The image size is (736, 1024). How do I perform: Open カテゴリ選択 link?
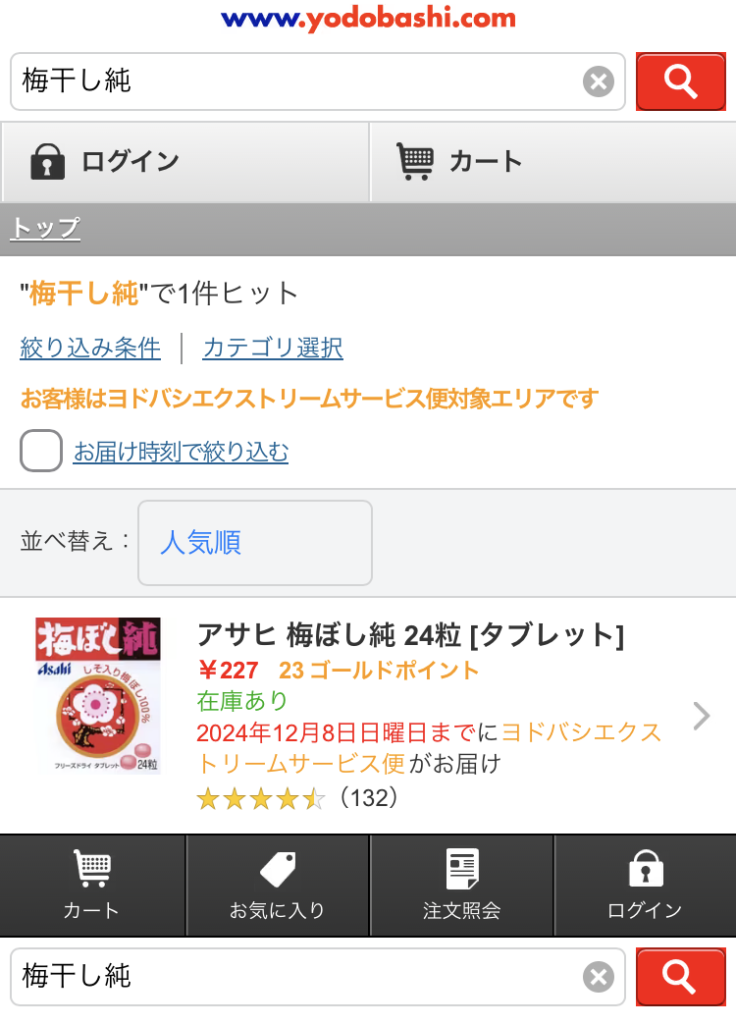click(272, 348)
